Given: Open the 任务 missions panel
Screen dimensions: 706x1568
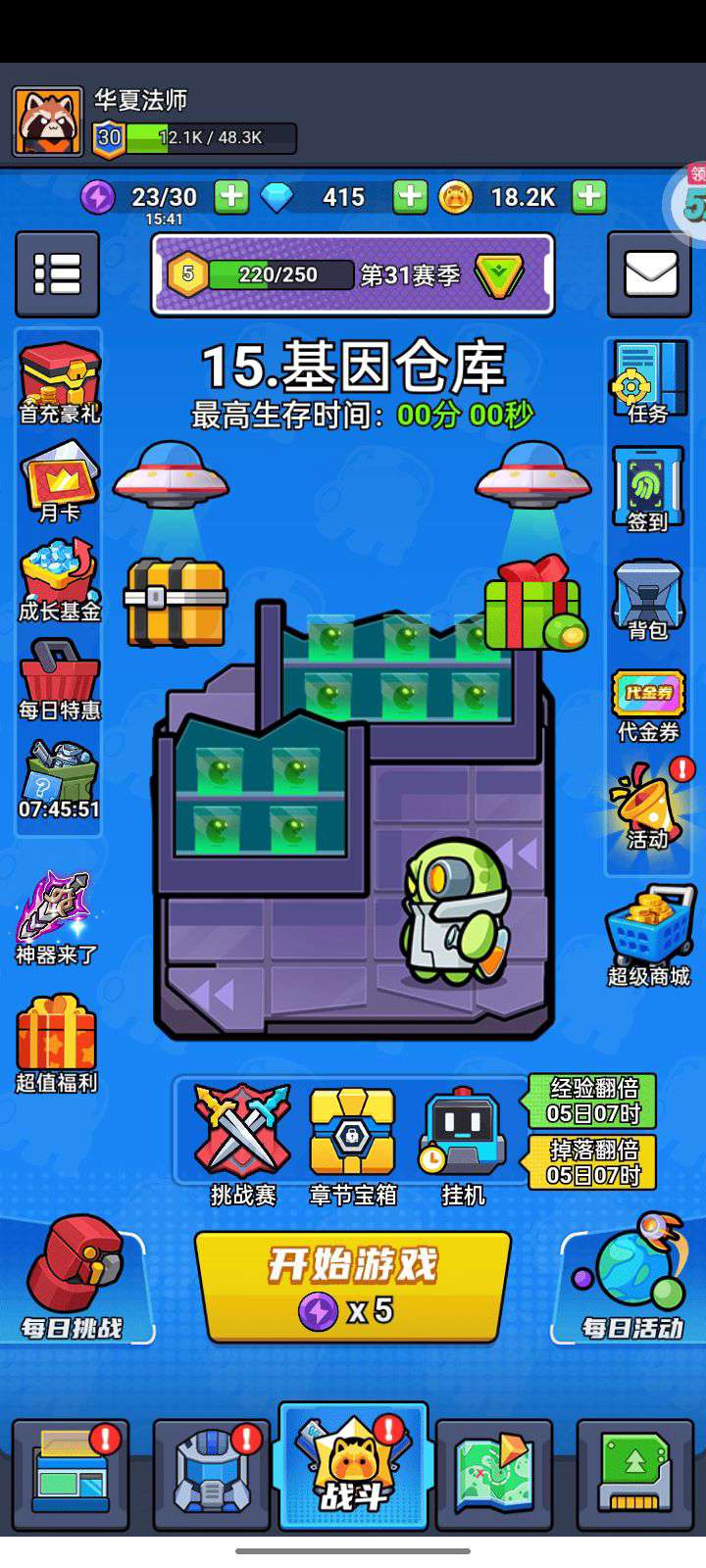Looking at the screenshot, I should coord(648,384).
